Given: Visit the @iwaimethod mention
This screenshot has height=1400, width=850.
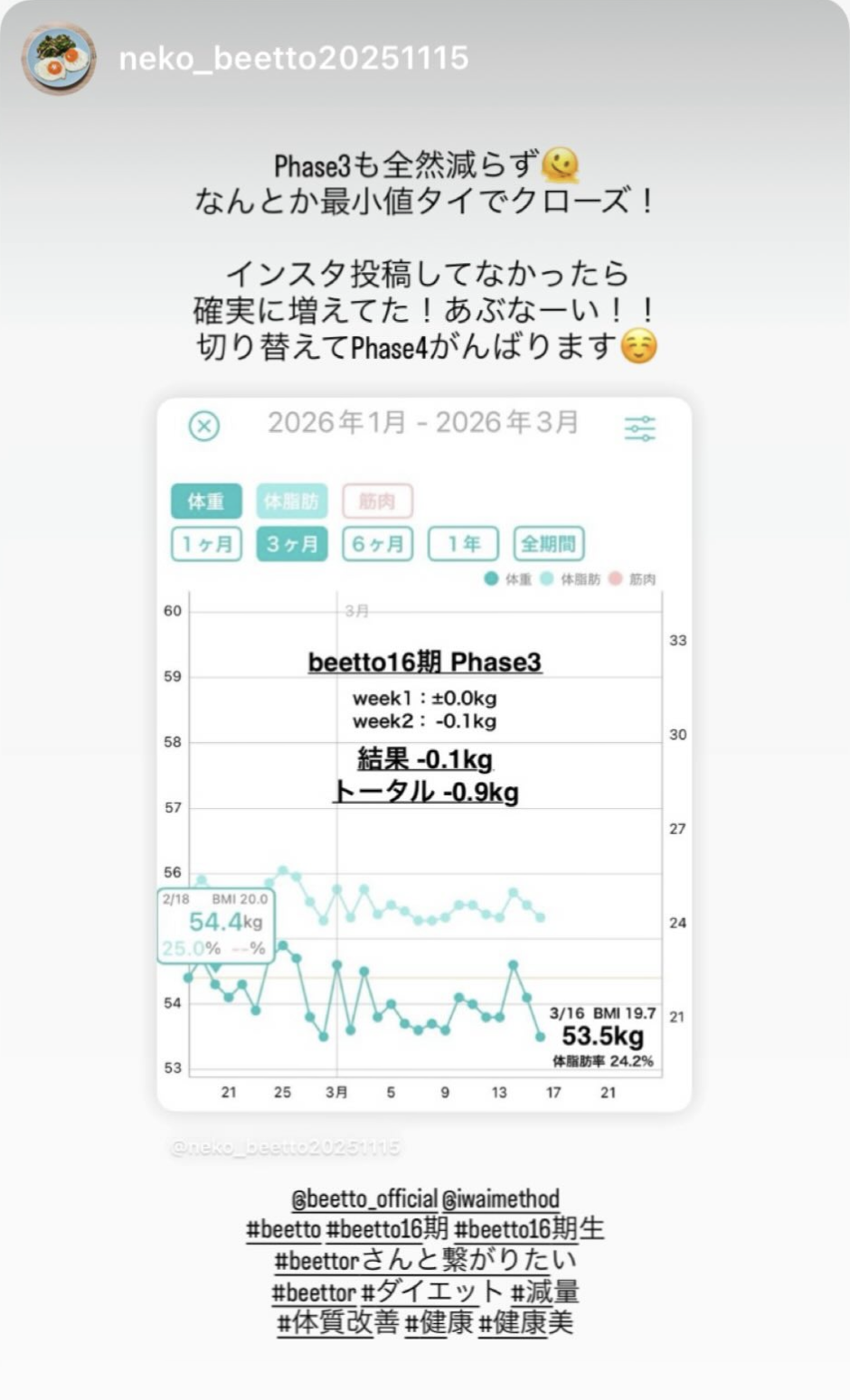Looking at the screenshot, I should tap(501, 1199).
